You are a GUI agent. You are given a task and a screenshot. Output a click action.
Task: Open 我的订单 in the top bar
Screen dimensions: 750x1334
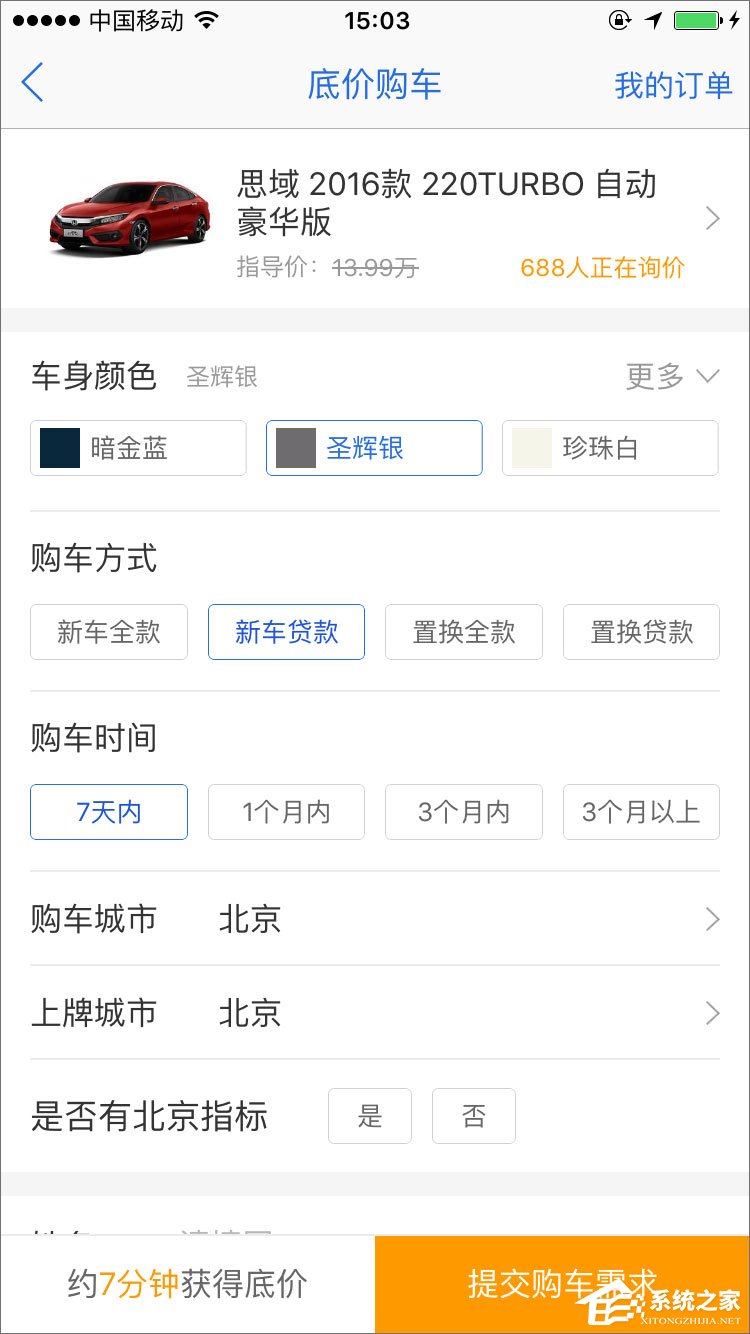click(673, 86)
